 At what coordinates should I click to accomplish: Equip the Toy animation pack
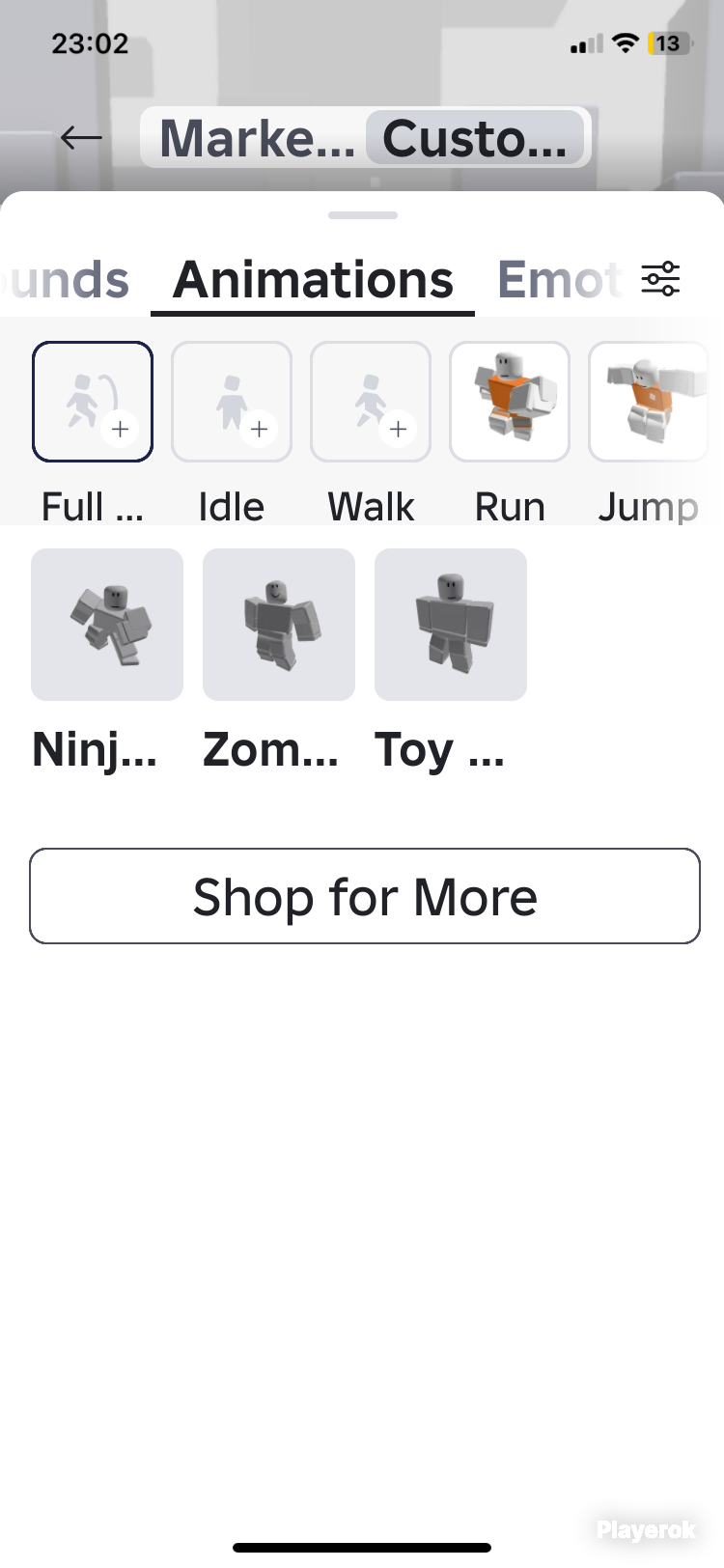click(x=451, y=625)
